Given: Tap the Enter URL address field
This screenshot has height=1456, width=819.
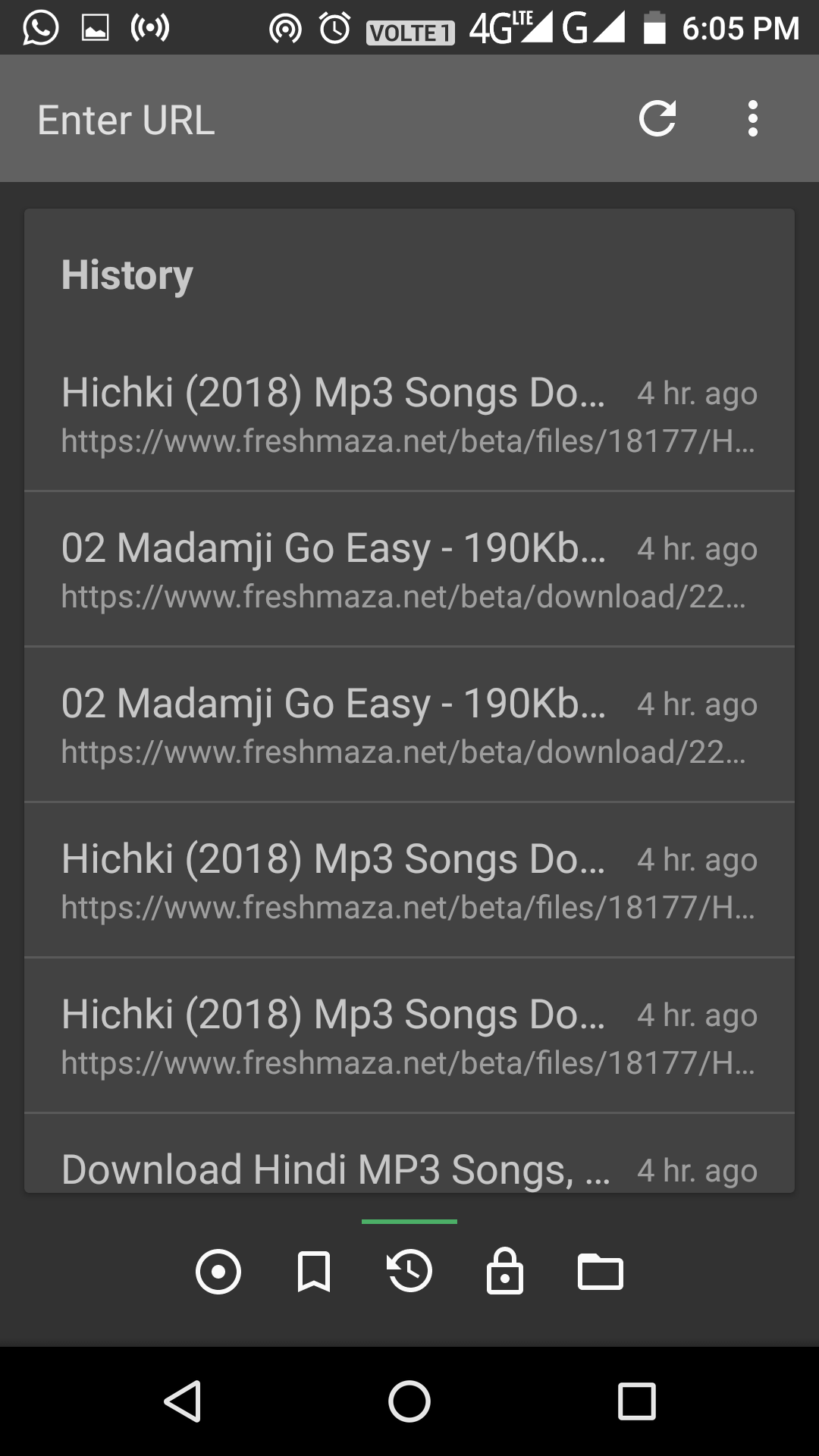Looking at the screenshot, I should pos(303,120).
